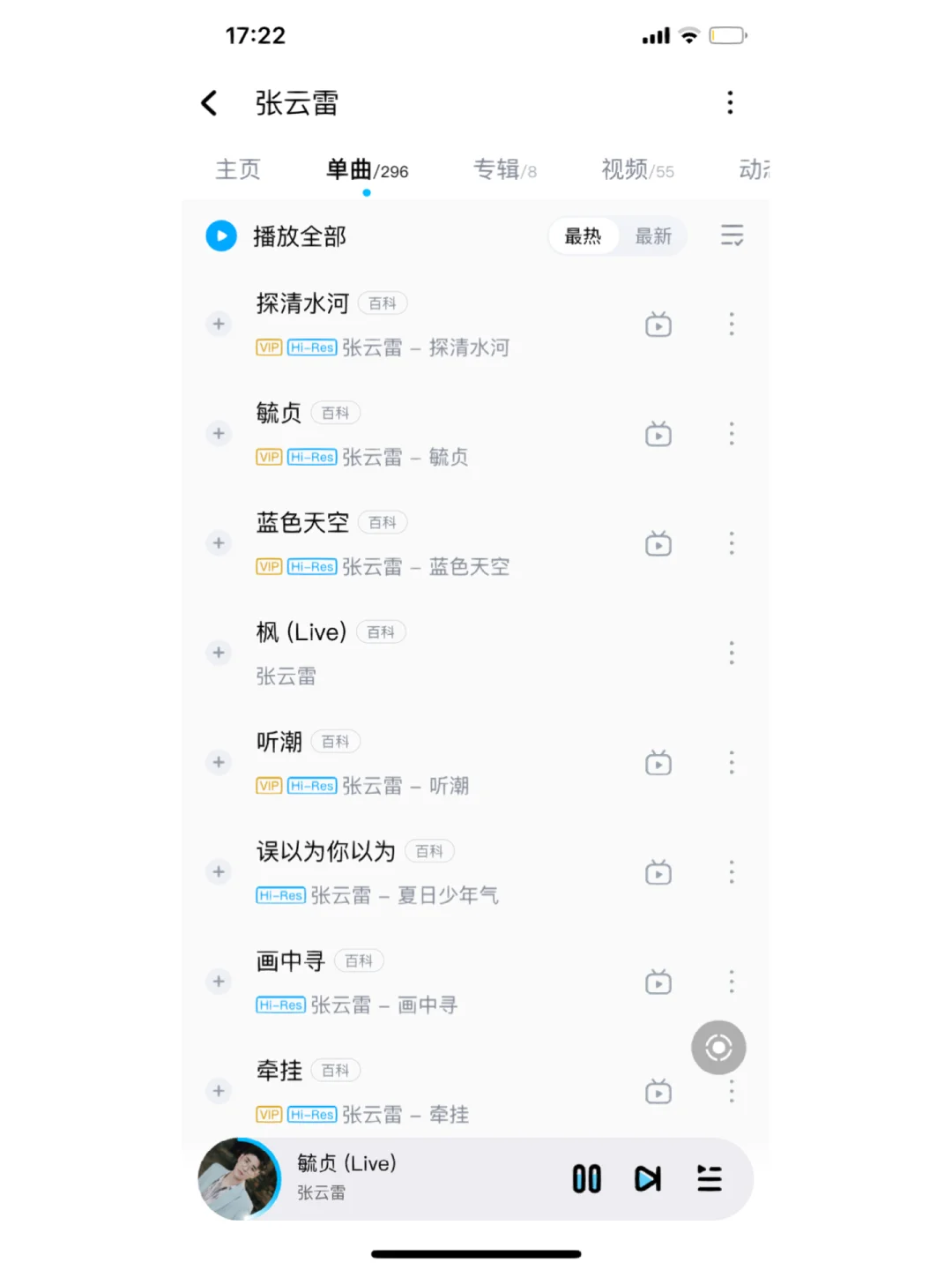The width and height of the screenshot is (952, 1270).
Task: Tap the floating locate button above mini player
Action: point(718,1047)
